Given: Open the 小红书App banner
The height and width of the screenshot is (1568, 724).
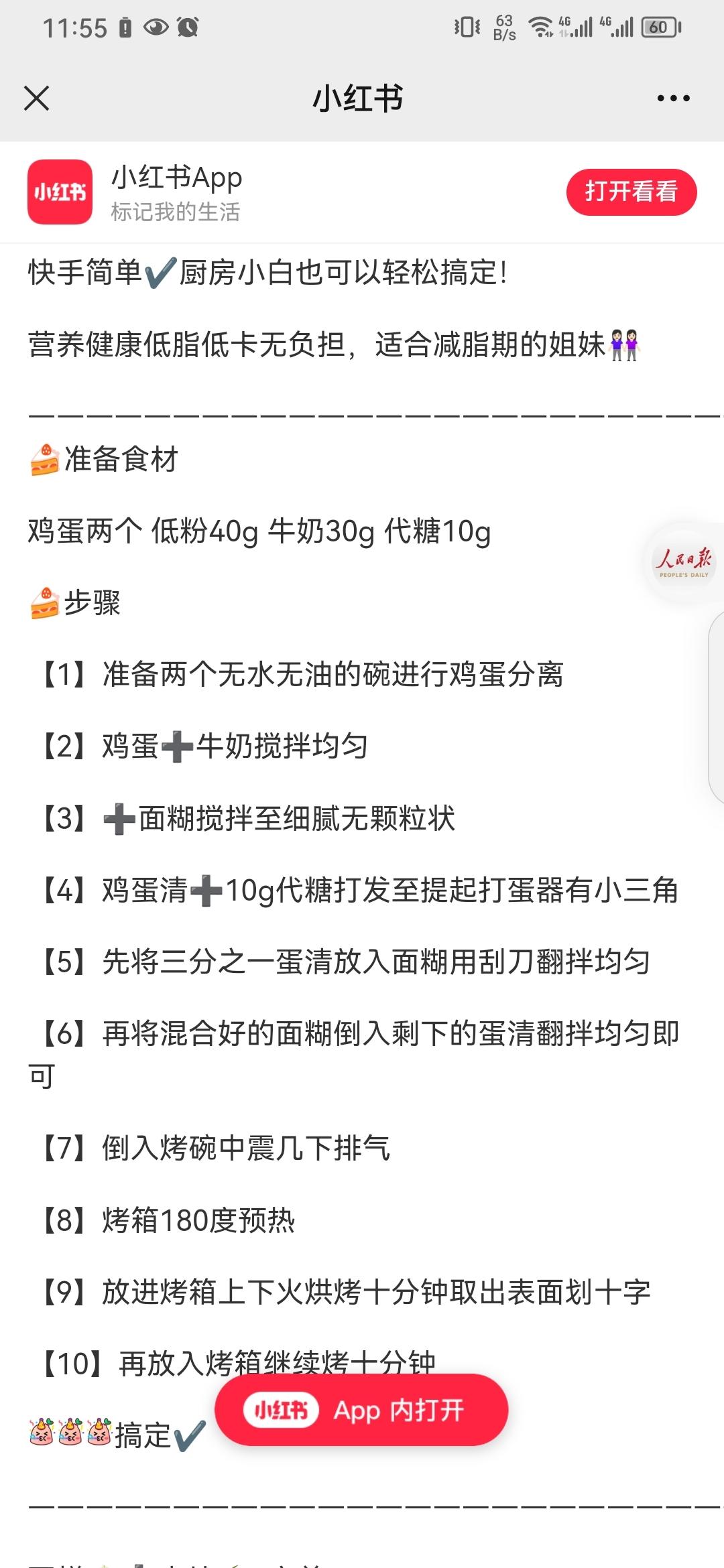Looking at the screenshot, I should point(176,192).
